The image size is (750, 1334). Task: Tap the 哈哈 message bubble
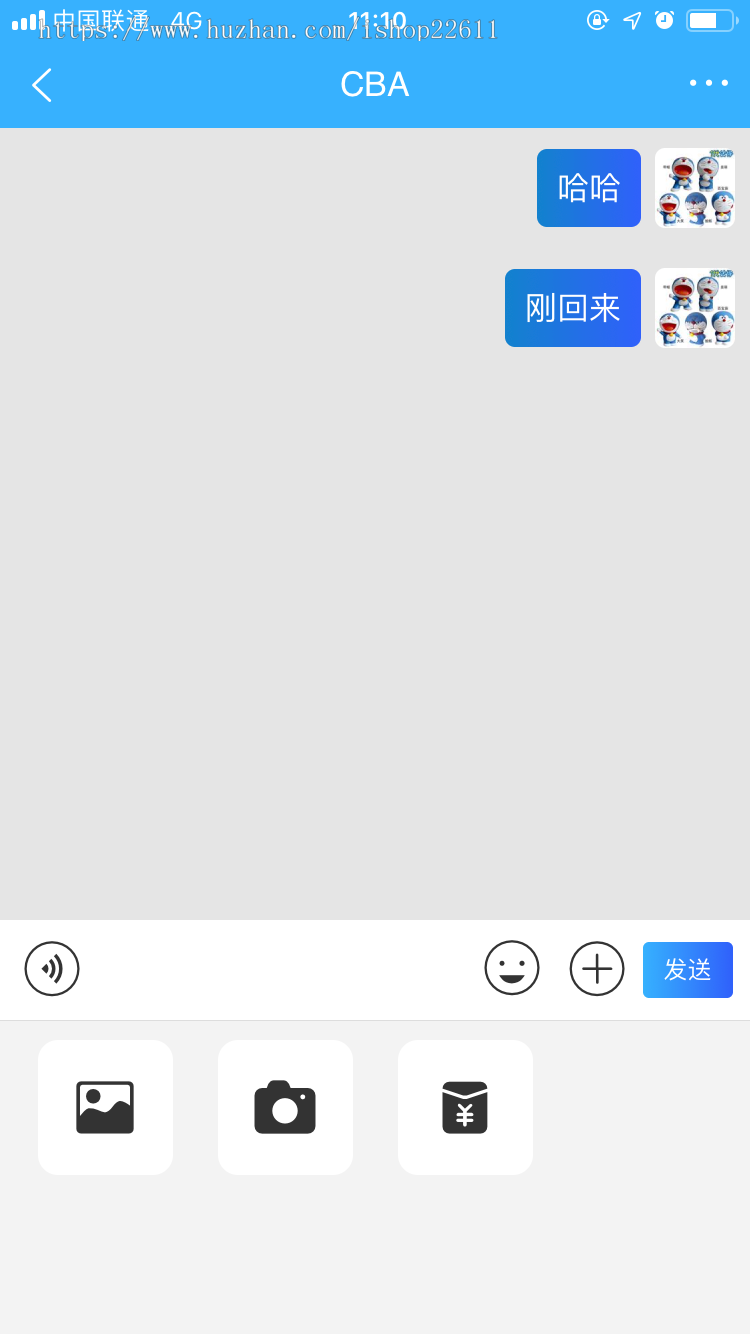(588, 188)
